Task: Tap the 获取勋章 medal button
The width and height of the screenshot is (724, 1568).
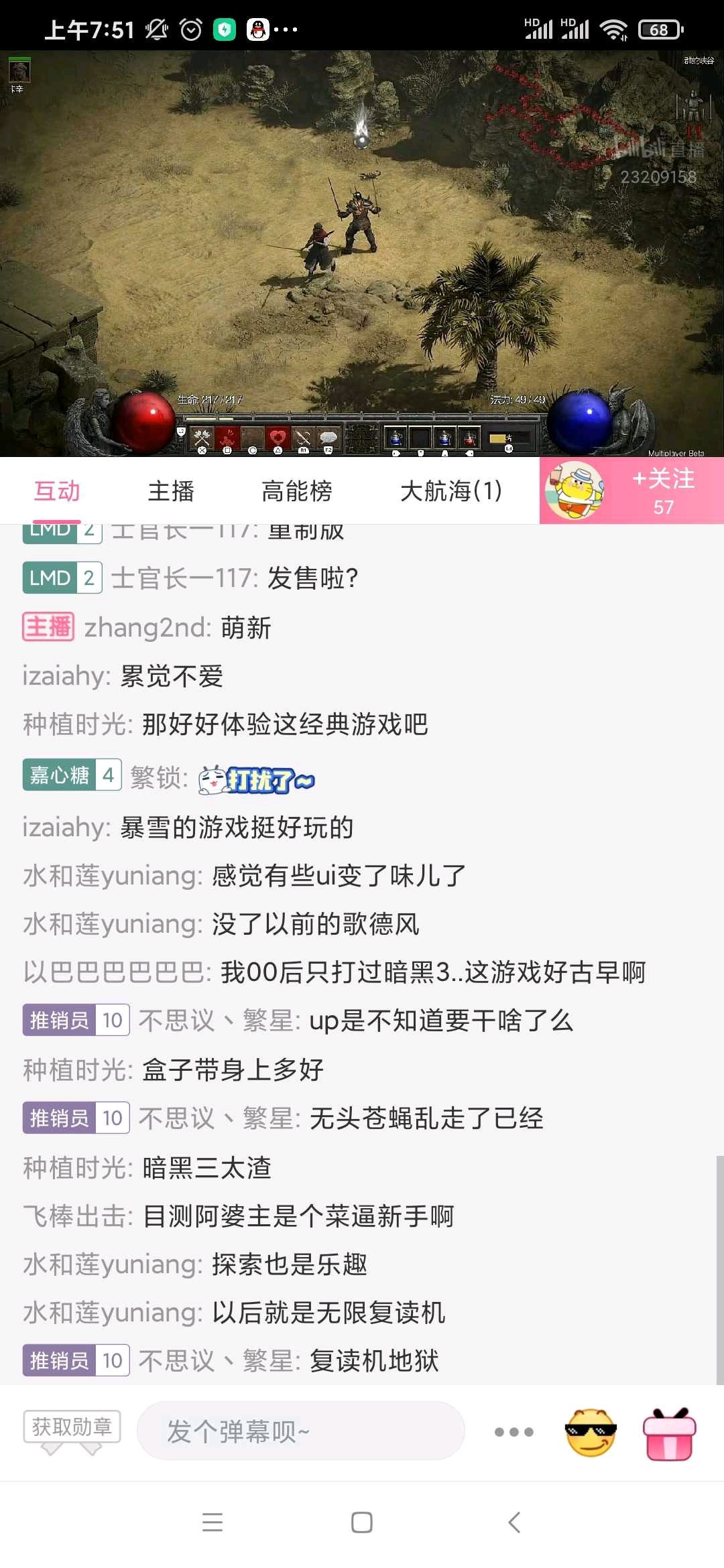Action: (x=72, y=1427)
